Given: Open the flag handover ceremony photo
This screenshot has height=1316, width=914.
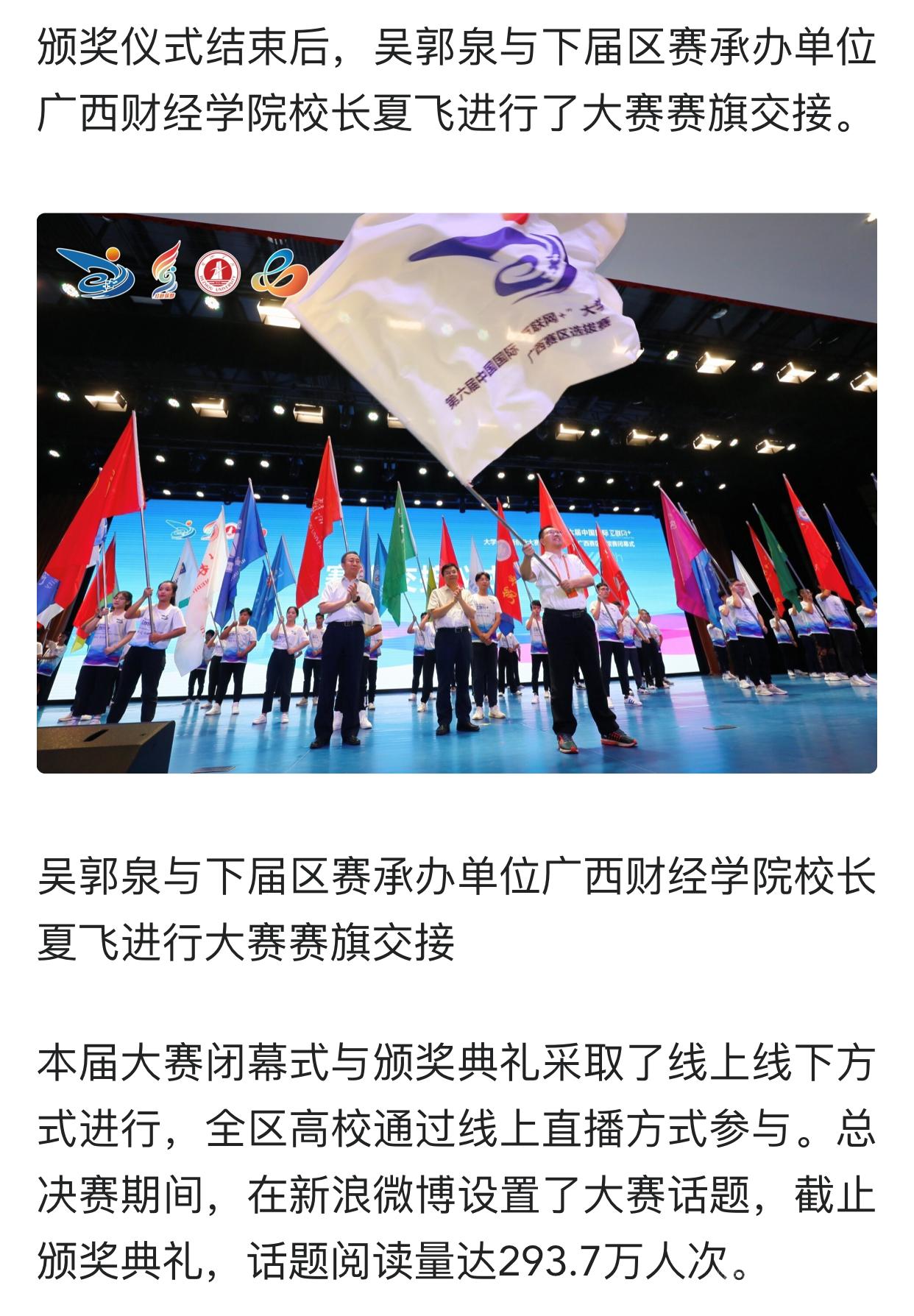Looking at the screenshot, I should coord(456,493).
